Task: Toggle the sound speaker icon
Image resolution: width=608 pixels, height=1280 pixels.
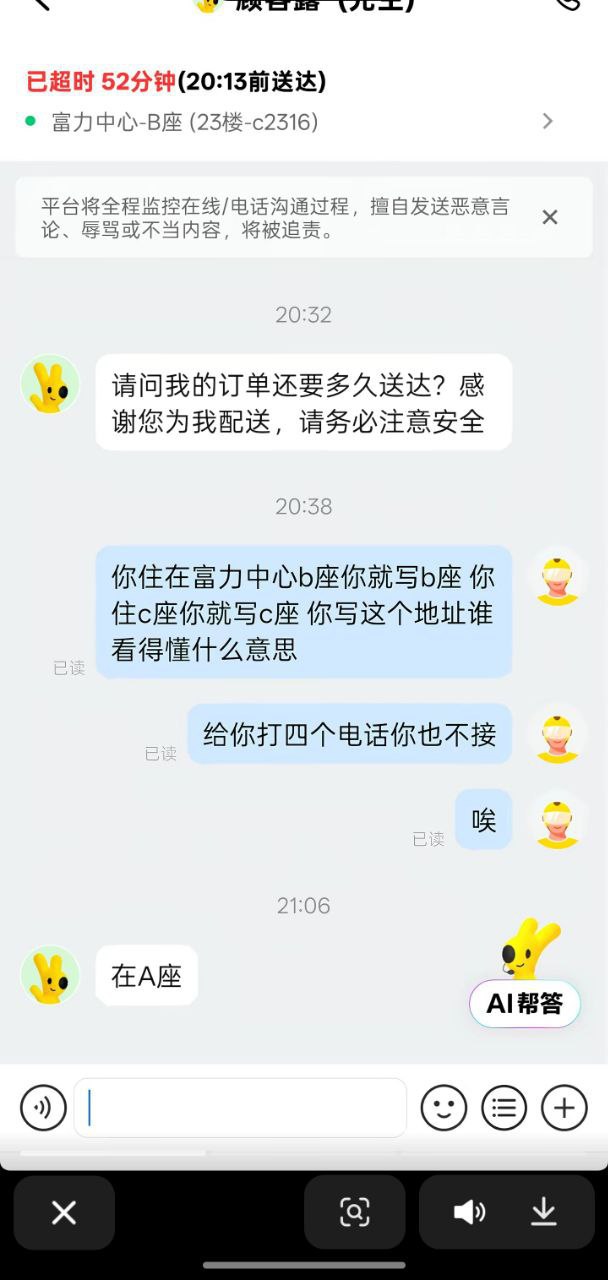Action: pyautogui.click(x=468, y=1213)
